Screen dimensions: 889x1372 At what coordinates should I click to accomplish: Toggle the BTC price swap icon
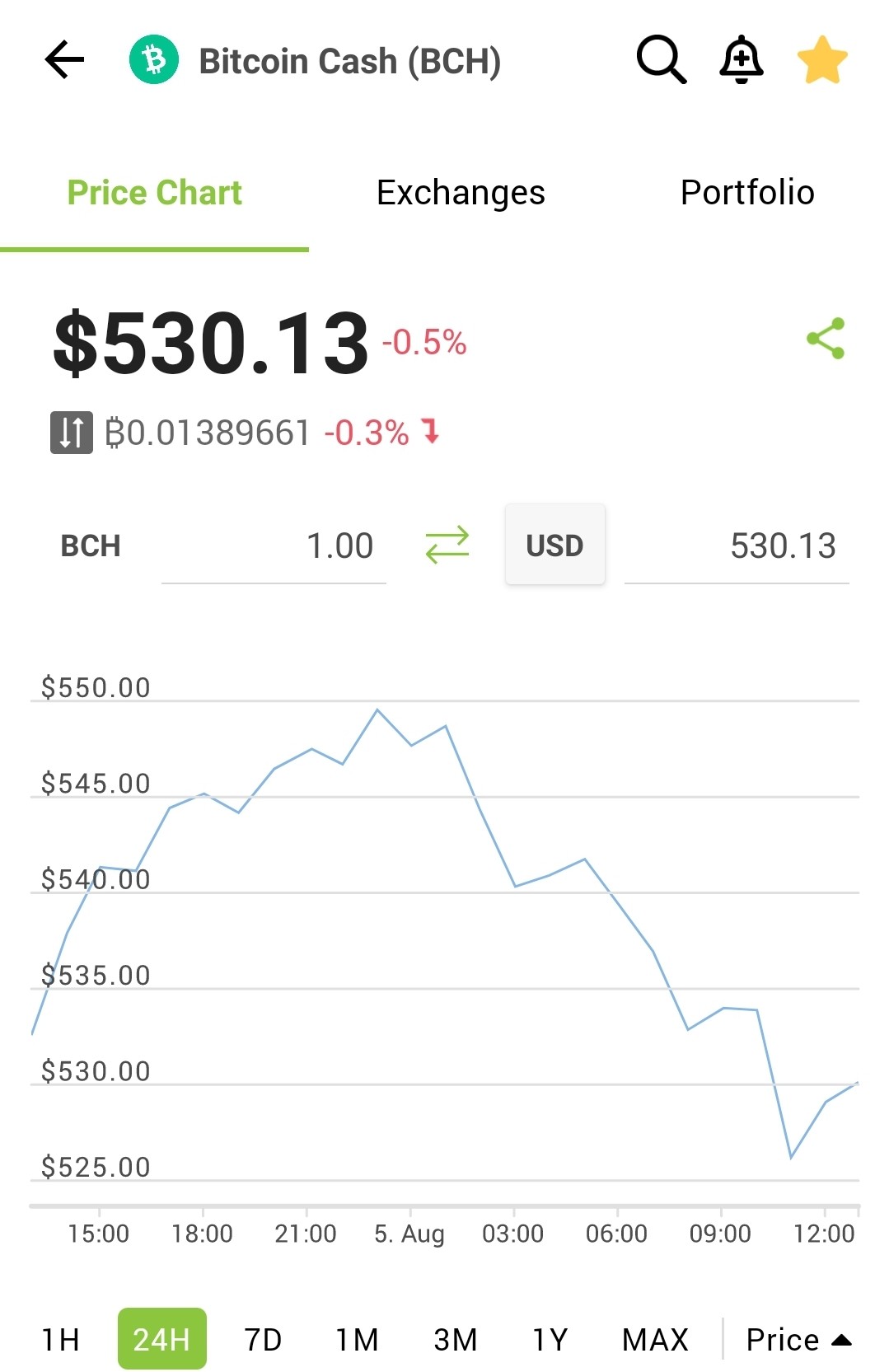point(72,433)
